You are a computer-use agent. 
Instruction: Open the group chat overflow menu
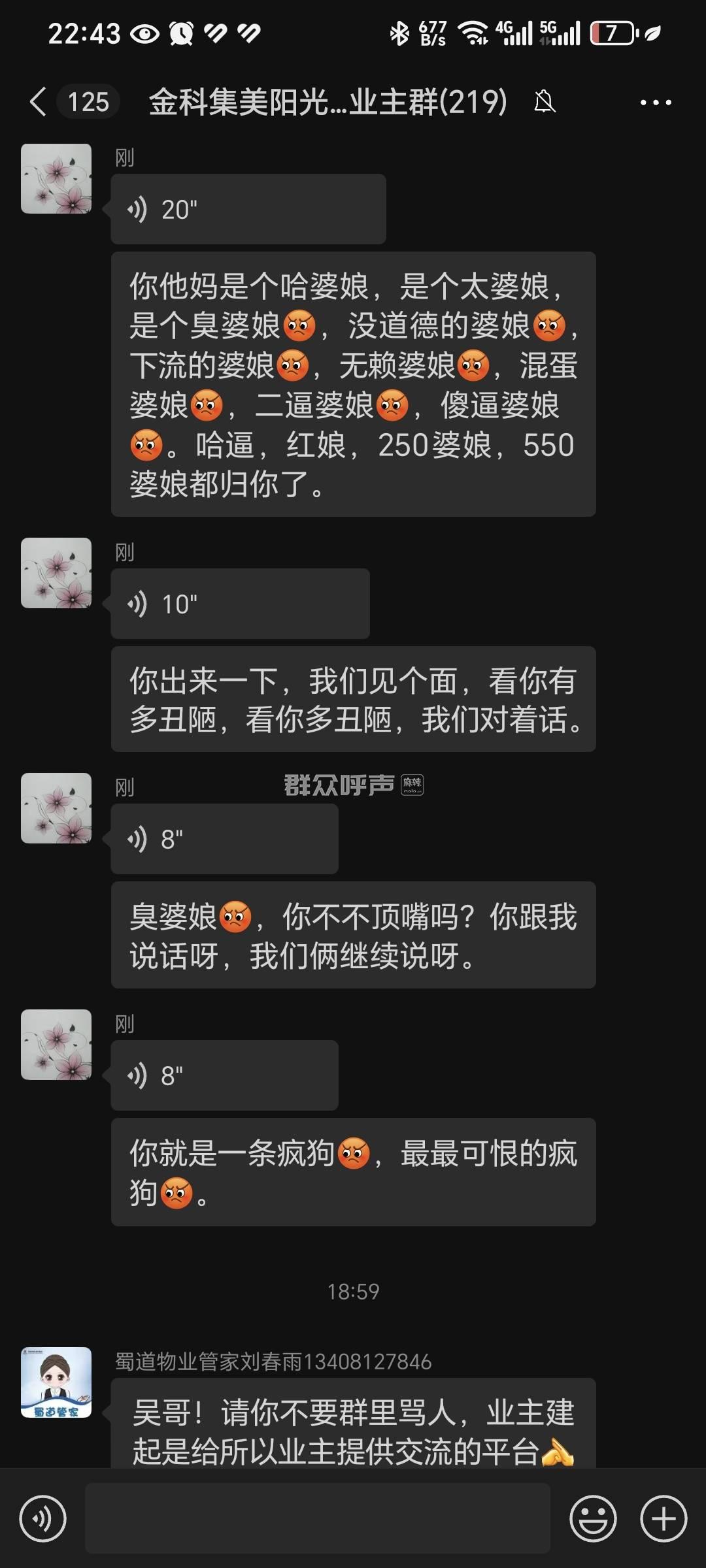(655, 103)
